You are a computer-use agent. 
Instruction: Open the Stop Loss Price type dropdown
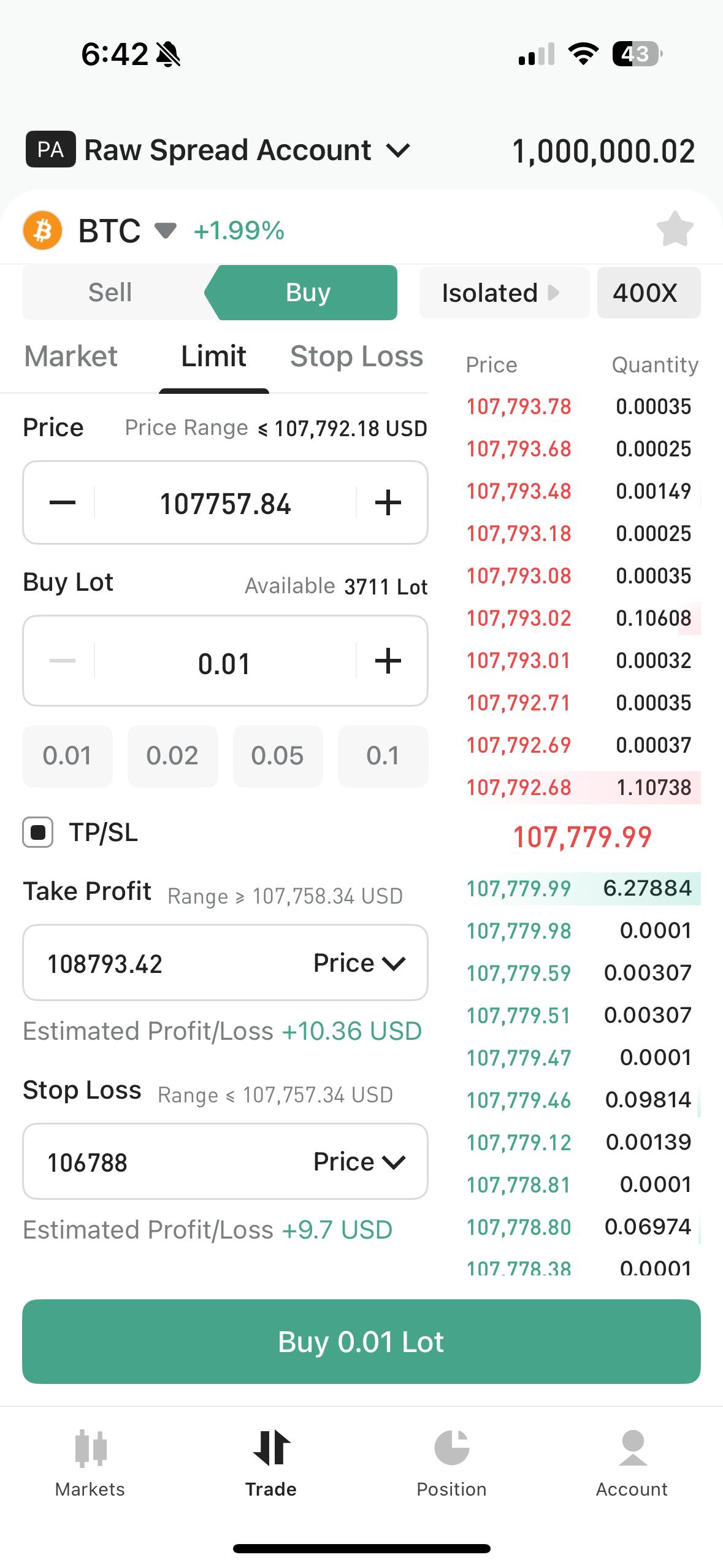pyautogui.click(x=359, y=1162)
